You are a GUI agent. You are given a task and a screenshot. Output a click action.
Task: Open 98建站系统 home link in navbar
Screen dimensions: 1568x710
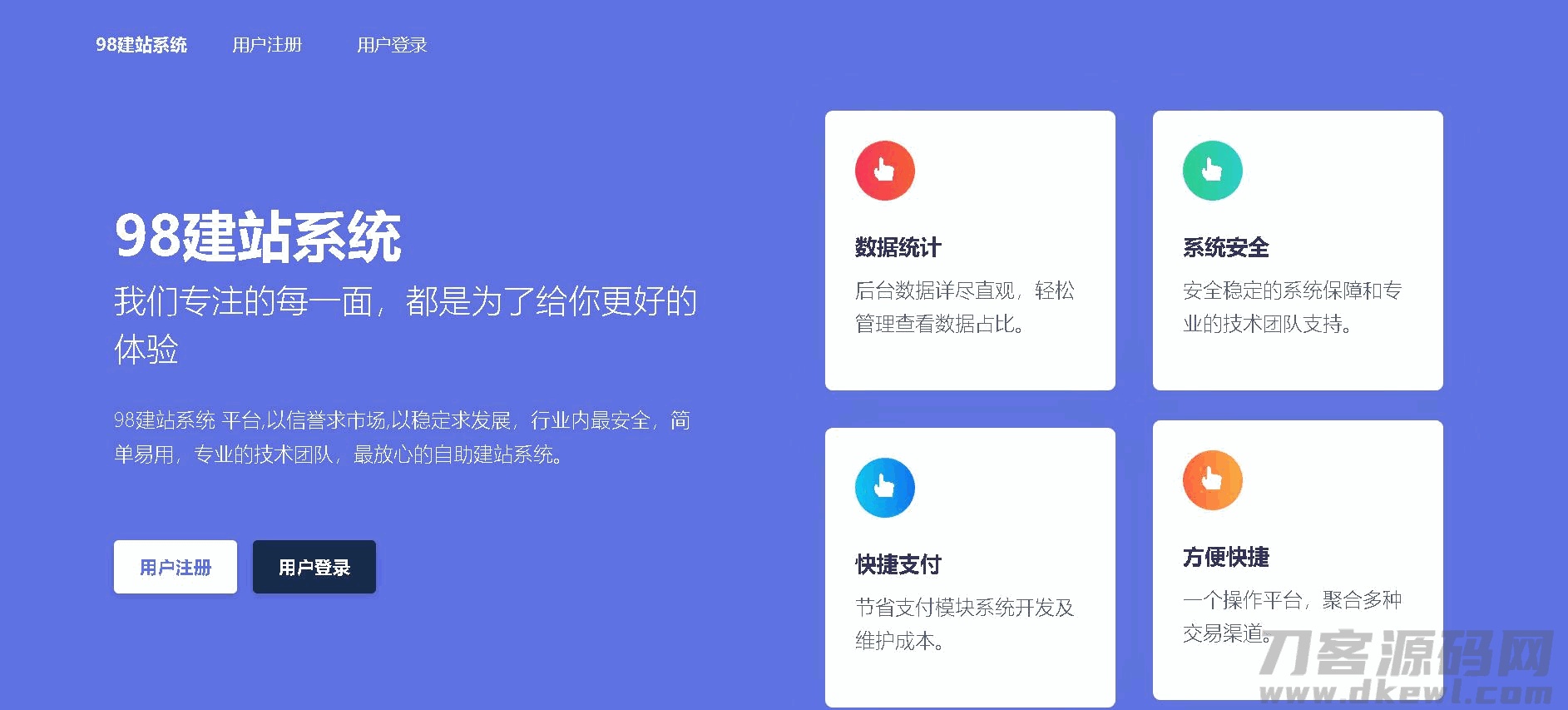141,45
